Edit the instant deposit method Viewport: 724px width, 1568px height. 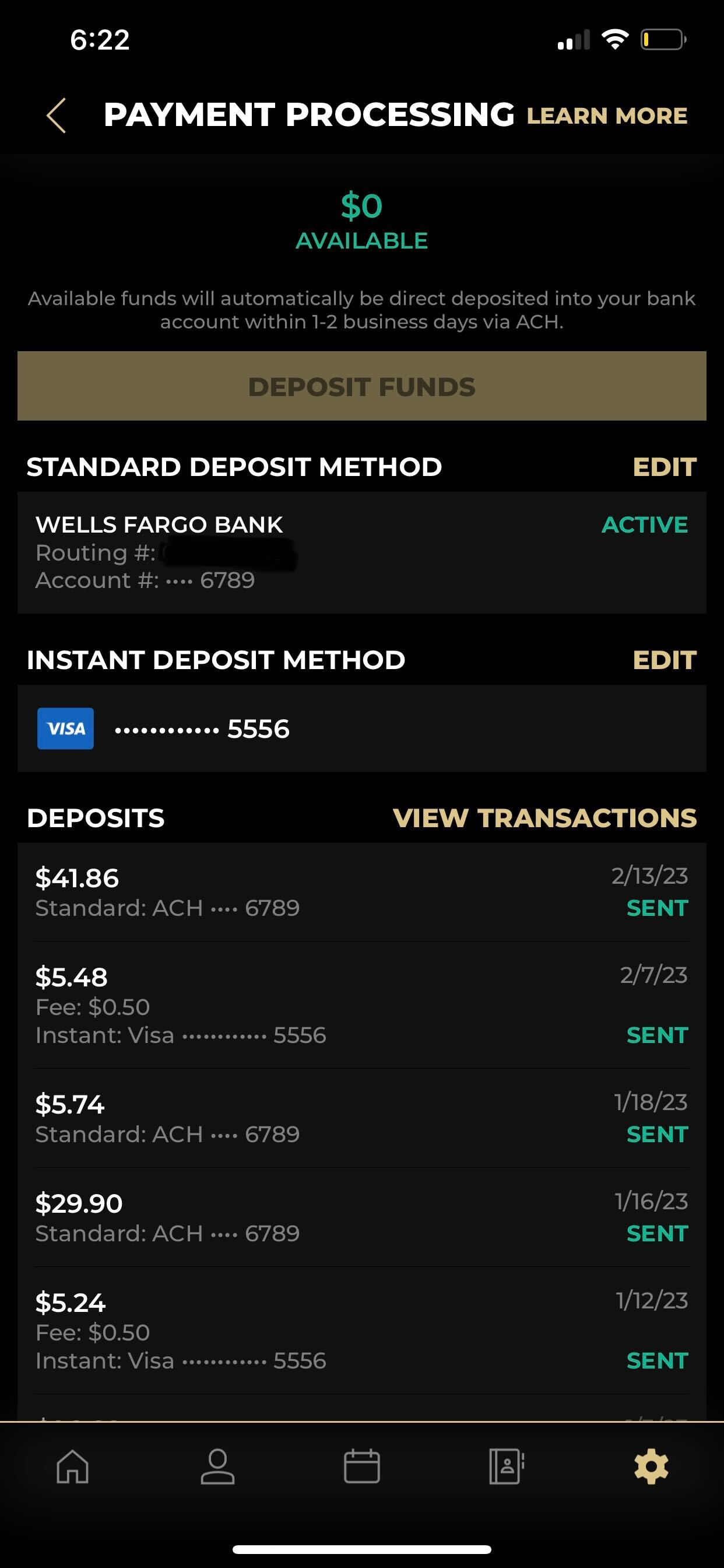[665, 660]
